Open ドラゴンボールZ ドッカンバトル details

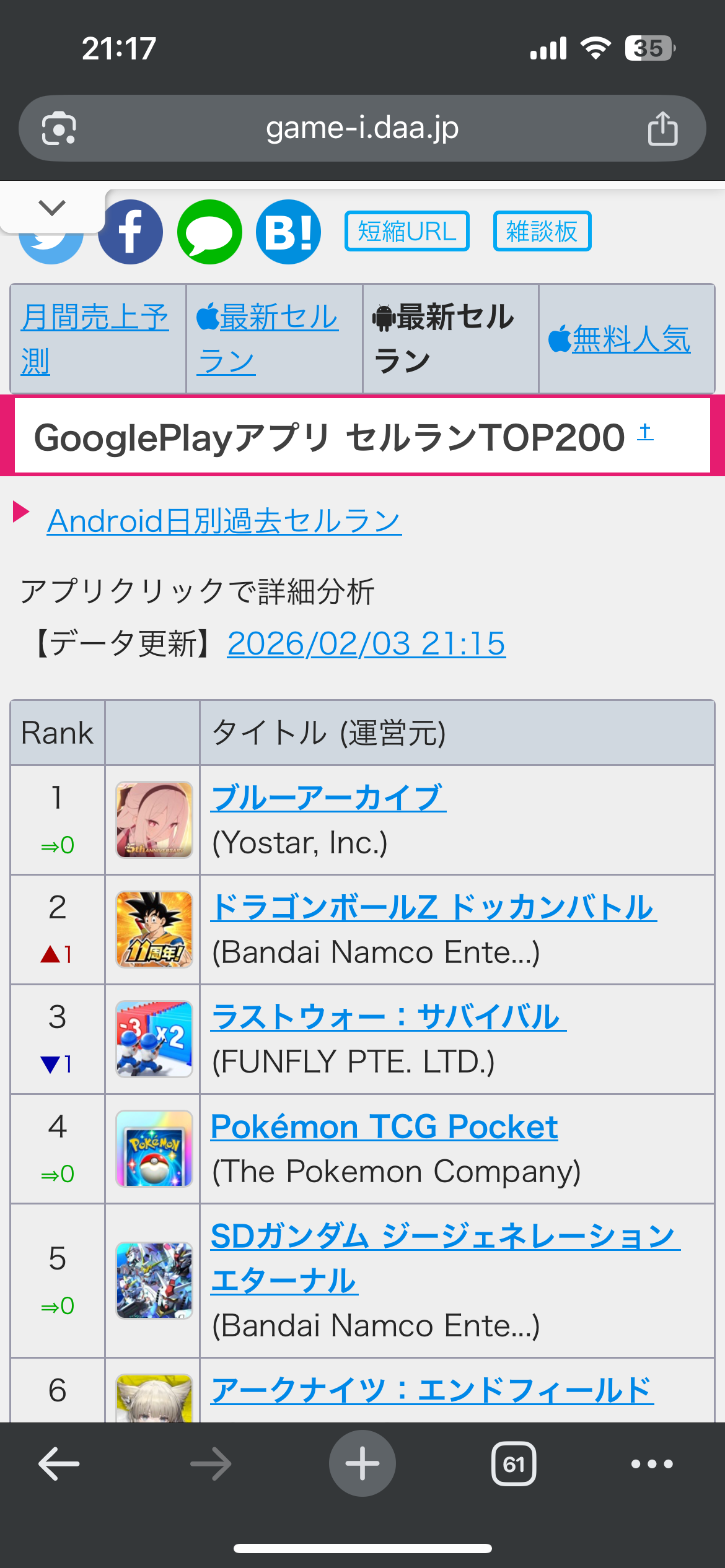(433, 907)
